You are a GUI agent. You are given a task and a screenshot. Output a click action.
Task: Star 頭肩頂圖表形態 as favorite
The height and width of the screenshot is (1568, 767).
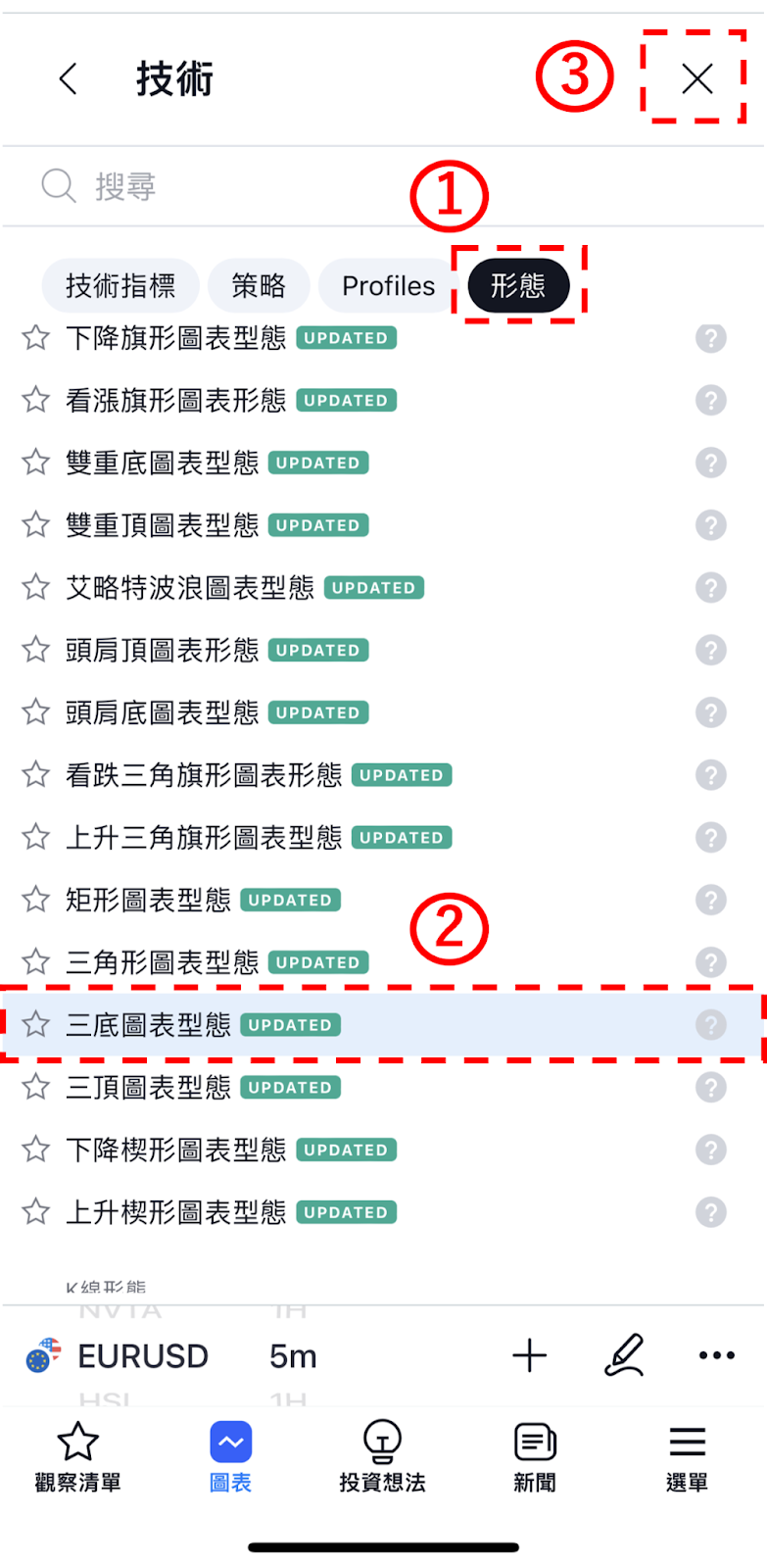coord(36,650)
